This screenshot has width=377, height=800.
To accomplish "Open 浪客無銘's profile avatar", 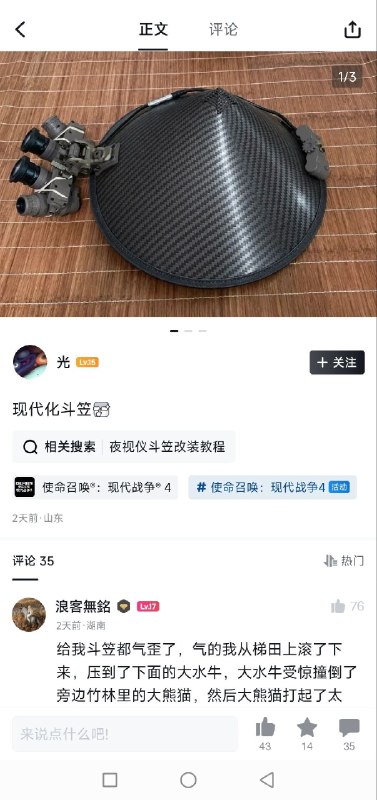I will (x=29, y=614).
